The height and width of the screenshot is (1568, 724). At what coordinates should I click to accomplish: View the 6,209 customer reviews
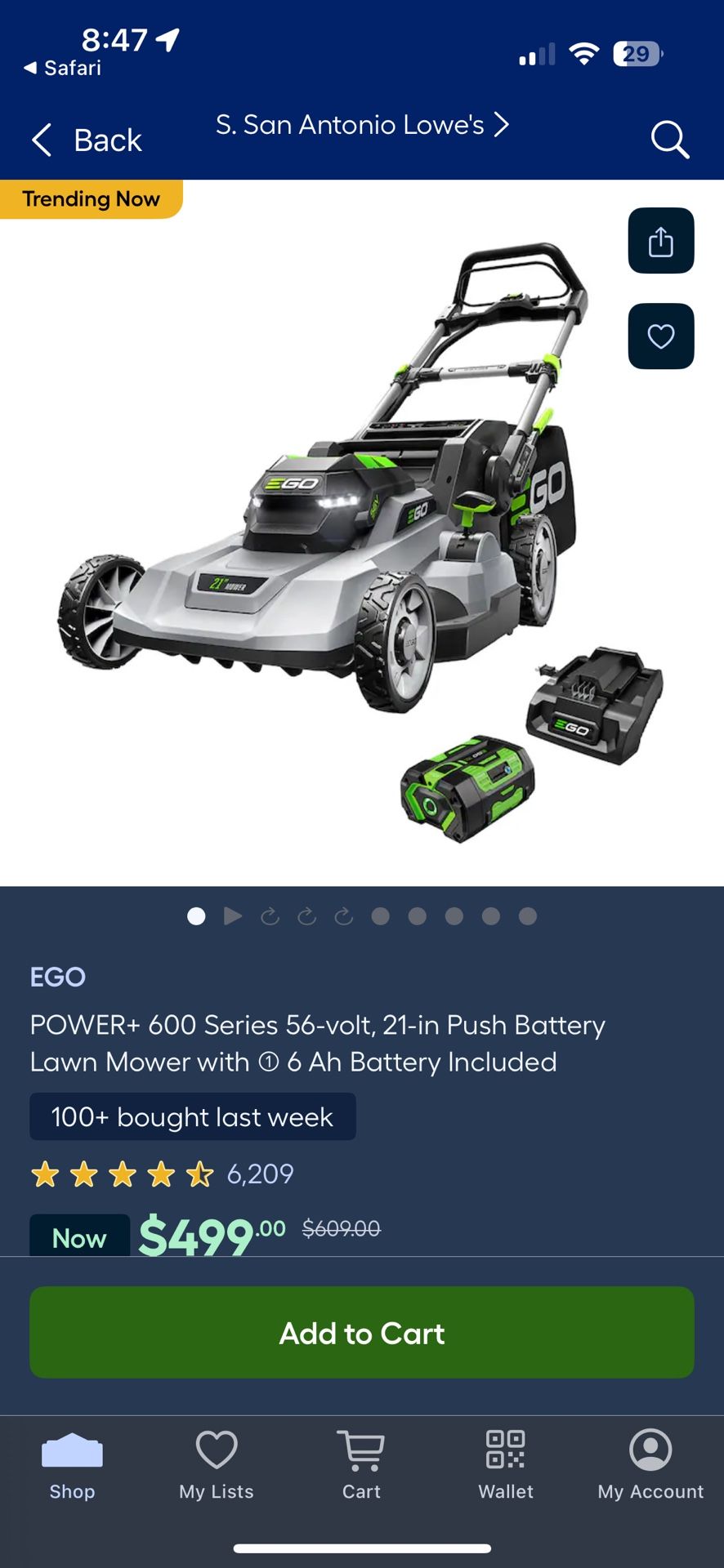pos(260,1174)
